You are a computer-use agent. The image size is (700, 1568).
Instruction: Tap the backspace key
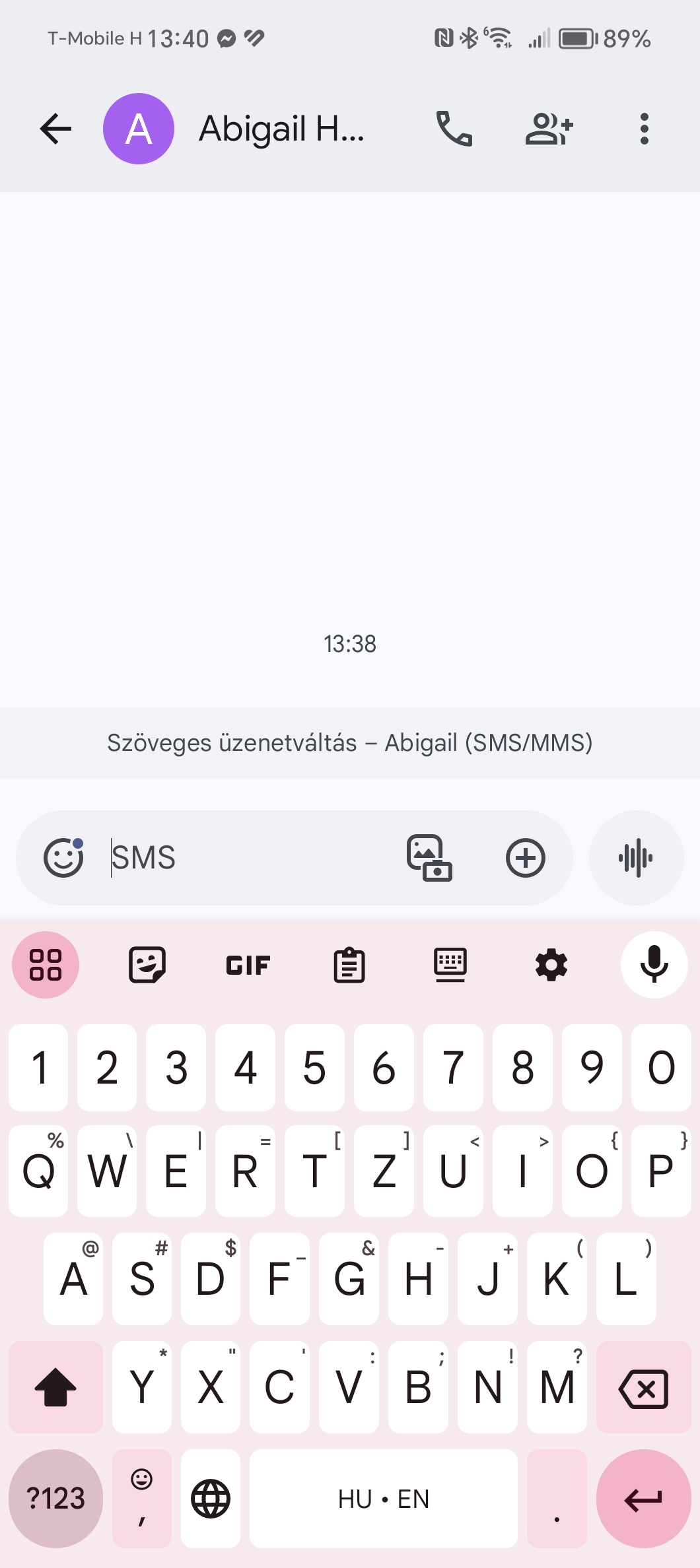coord(643,1387)
